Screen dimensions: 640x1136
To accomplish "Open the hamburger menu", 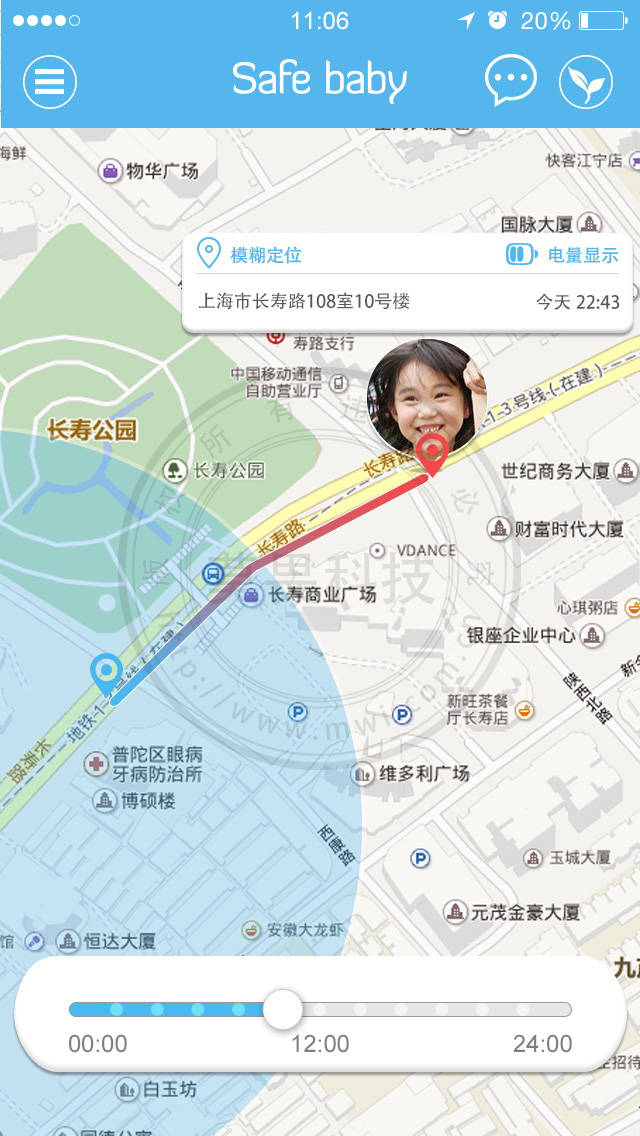I will coord(50,81).
